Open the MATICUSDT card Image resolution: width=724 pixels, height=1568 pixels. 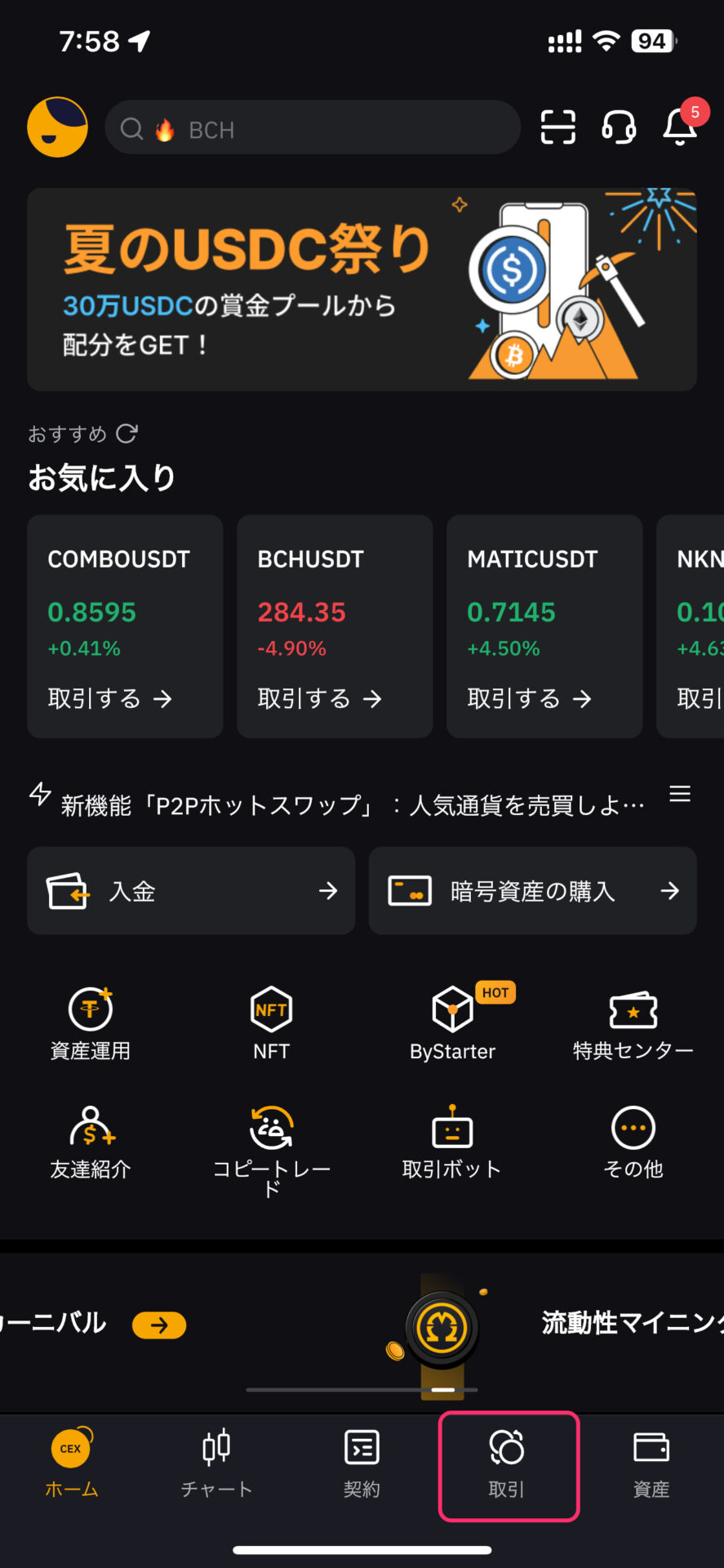click(x=544, y=626)
